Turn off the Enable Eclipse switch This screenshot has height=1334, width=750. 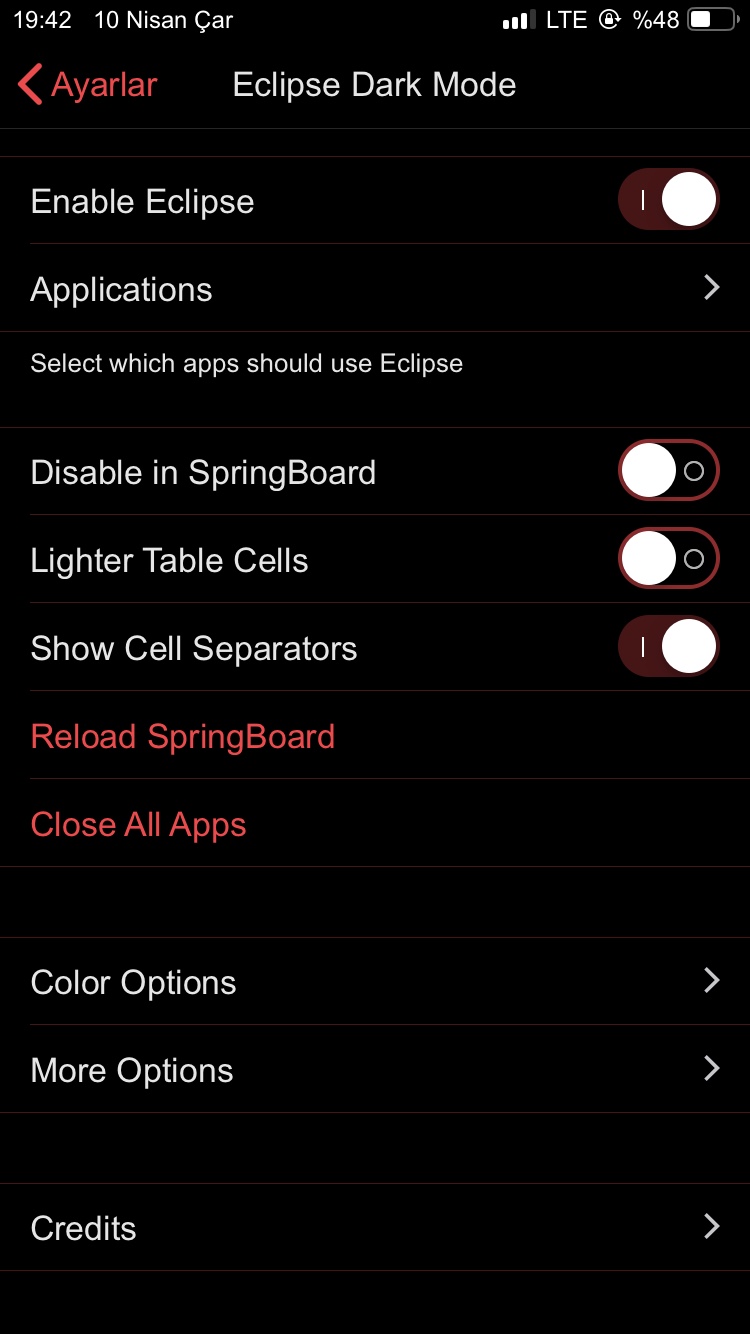pos(668,200)
